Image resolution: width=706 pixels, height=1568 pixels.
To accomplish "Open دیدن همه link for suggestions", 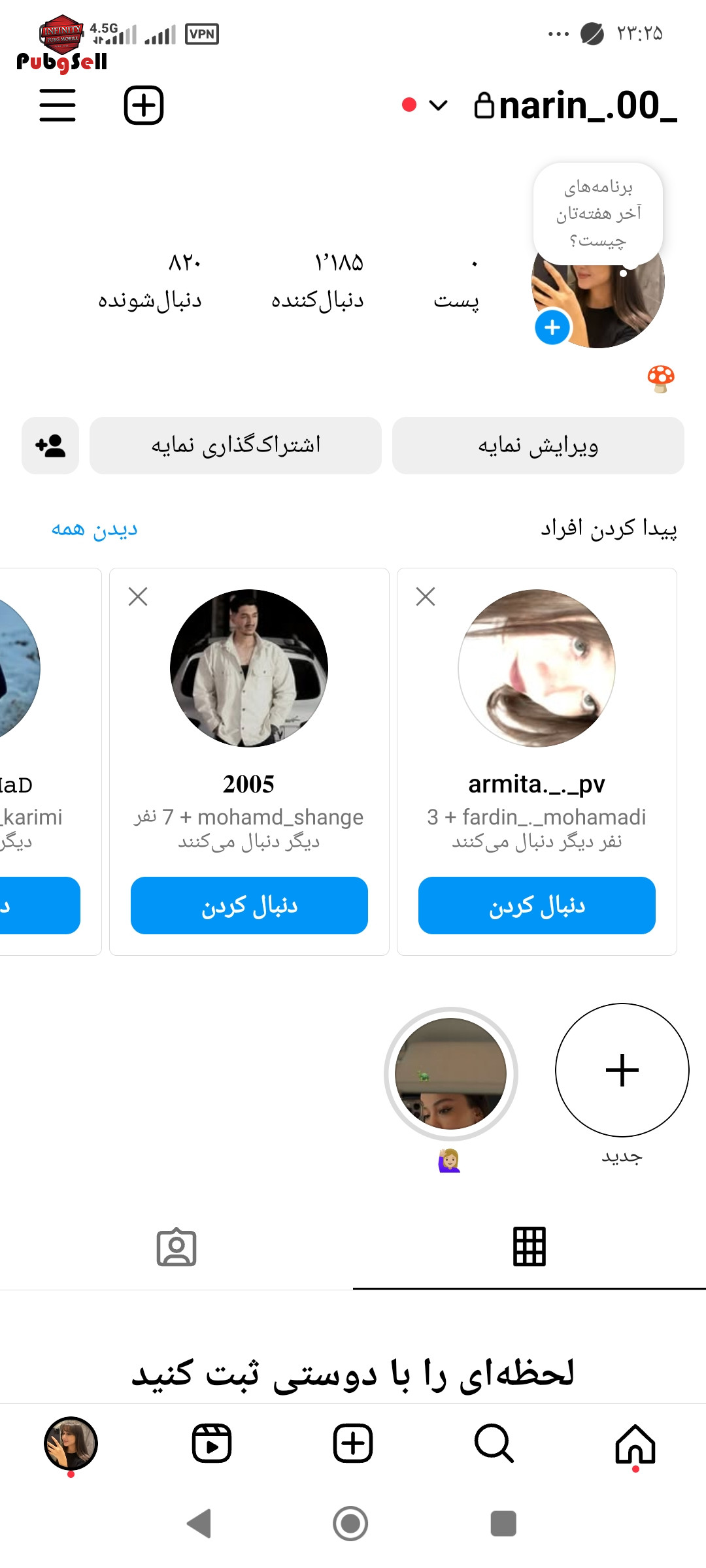I will [95, 529].
